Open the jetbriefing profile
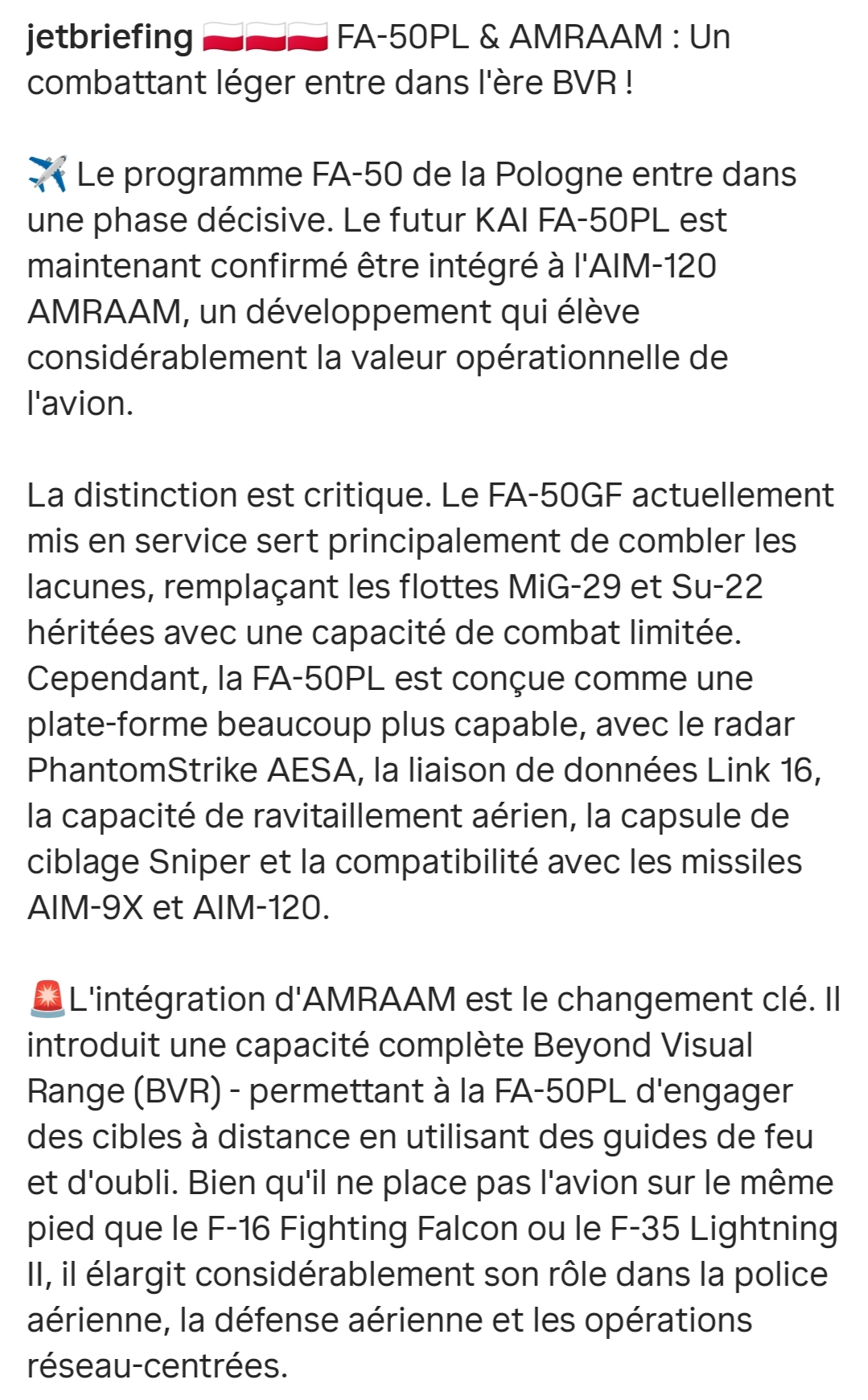868x1400 pixels. point(109,37)
